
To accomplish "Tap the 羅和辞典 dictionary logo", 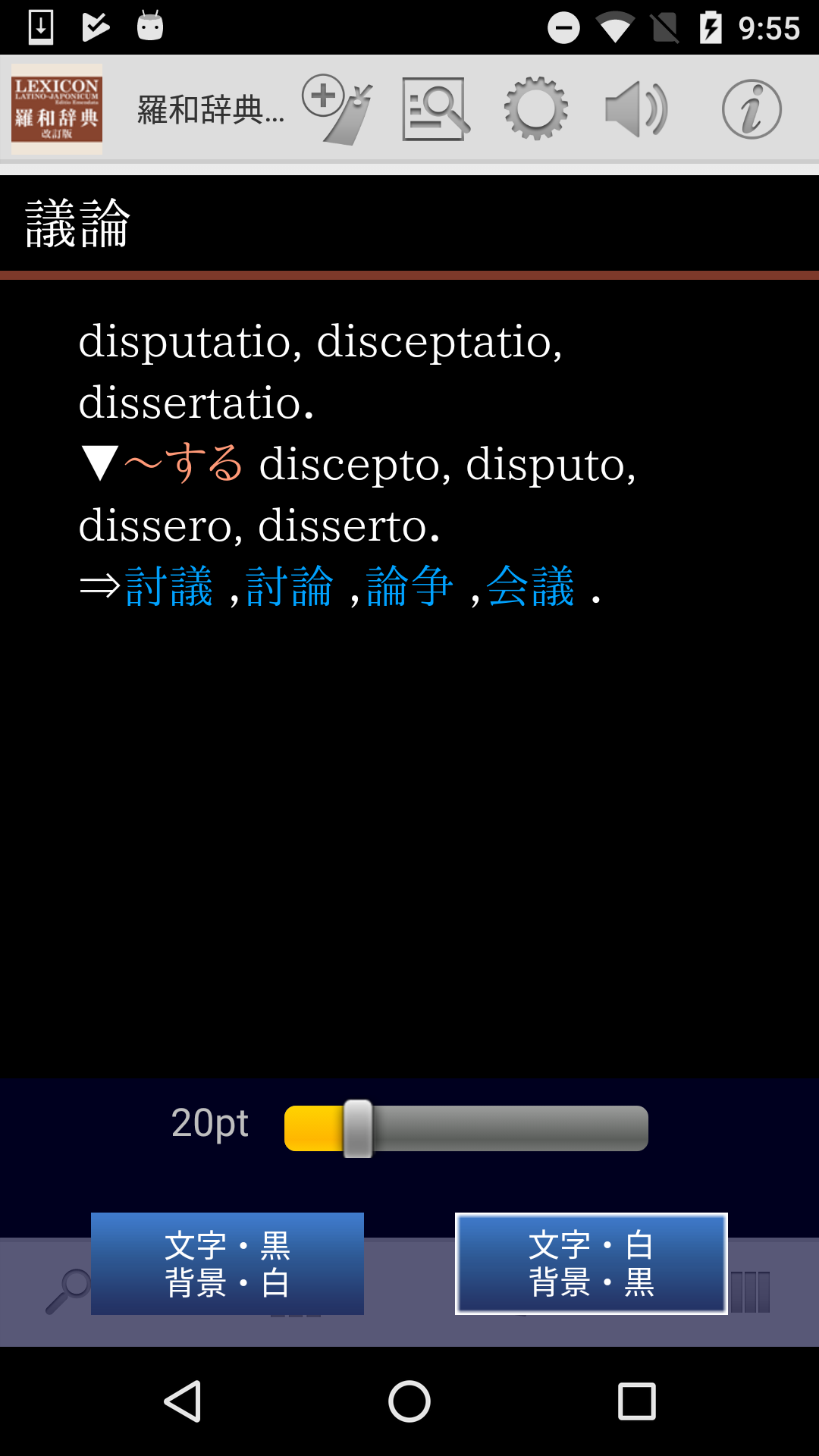I will tap(57, 109).
